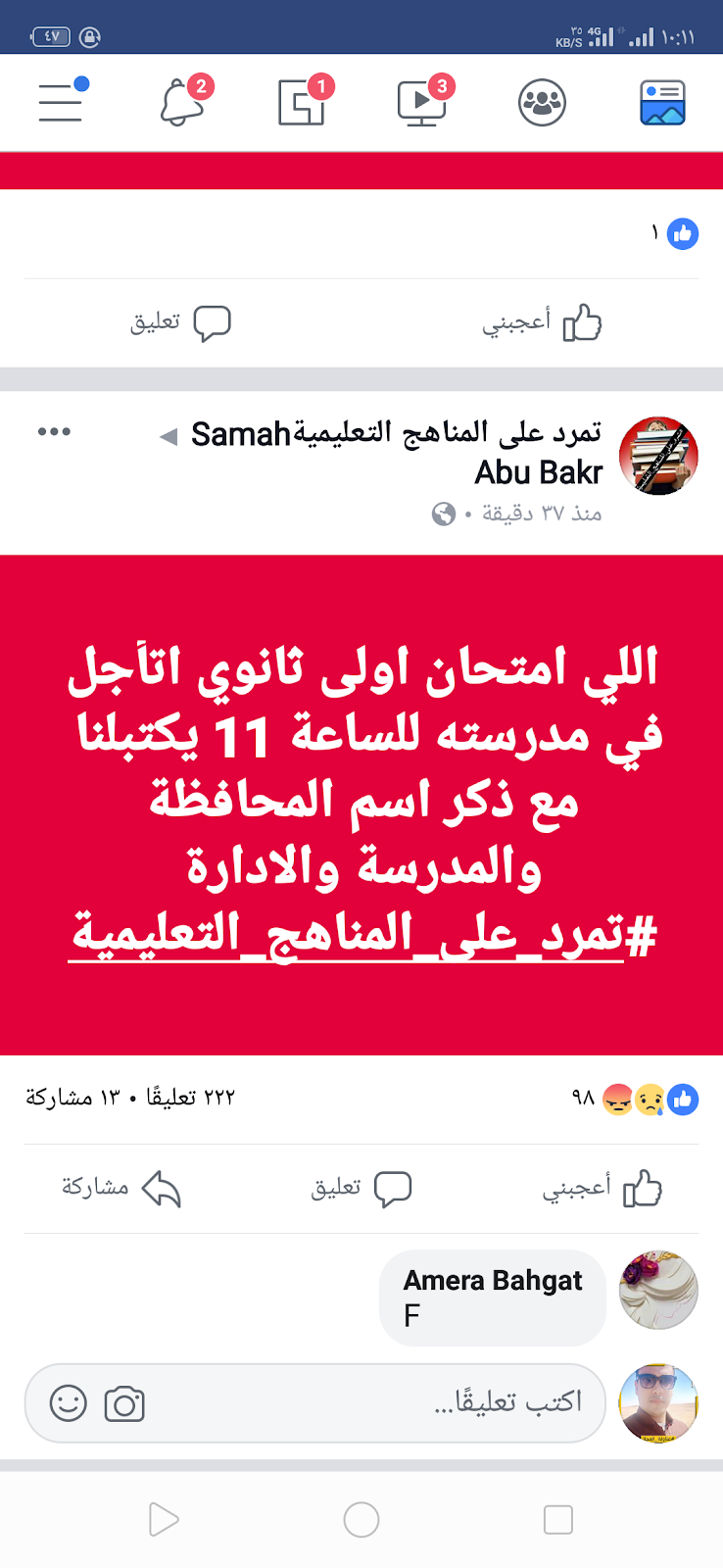Switch to the News Feed tab
723x1568 pixels.
(x=662, y=103)
